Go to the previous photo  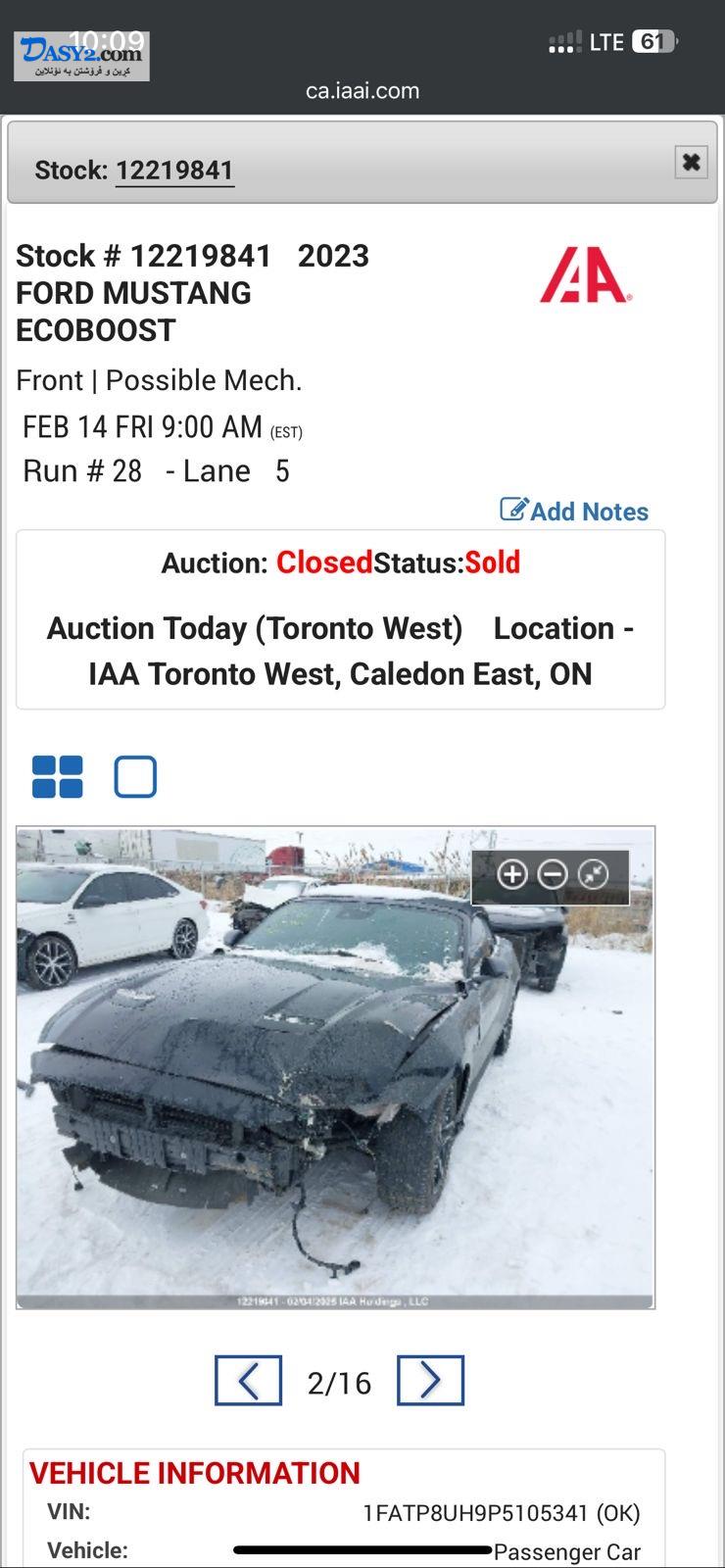tap(249, 1381)
